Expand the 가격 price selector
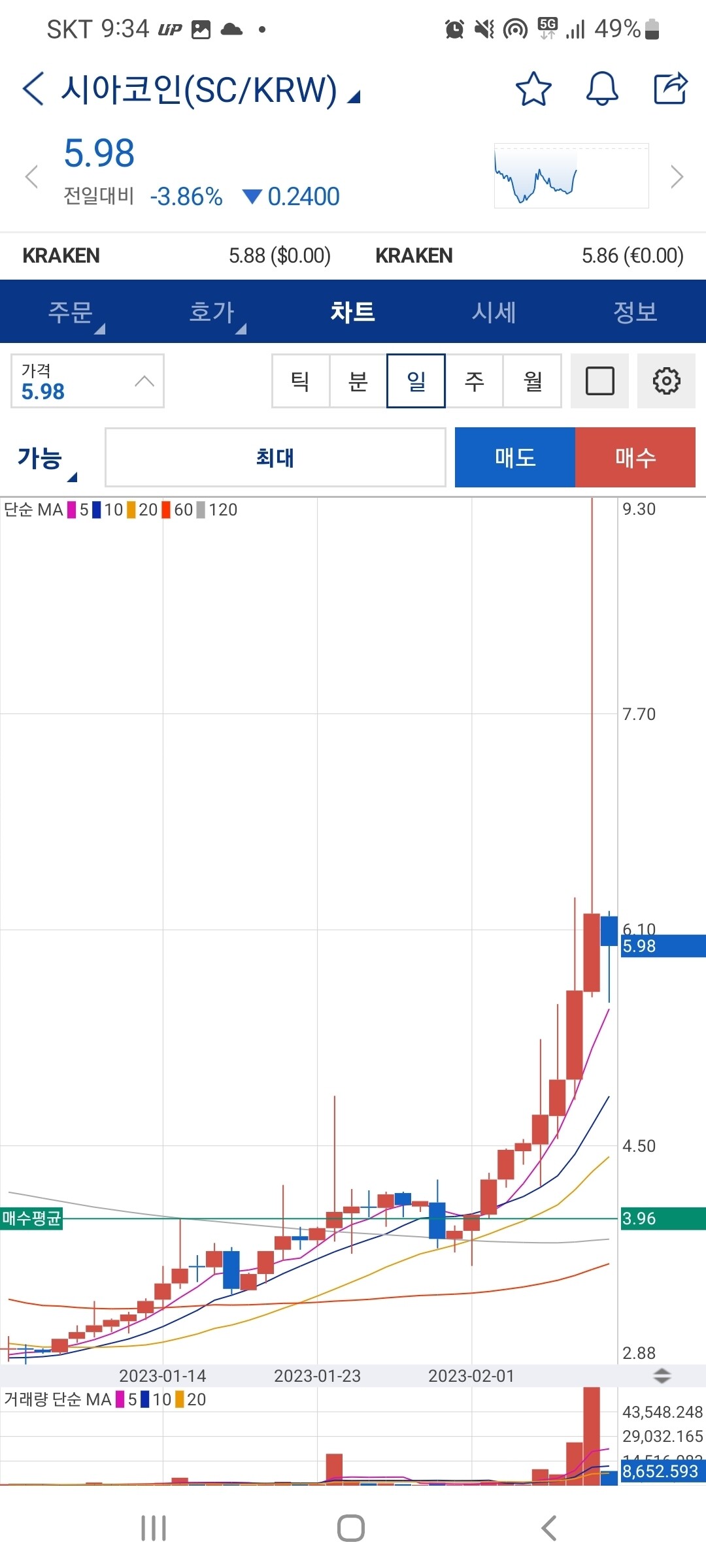Viewport: 706px width, 1568px height. point(87,381)
